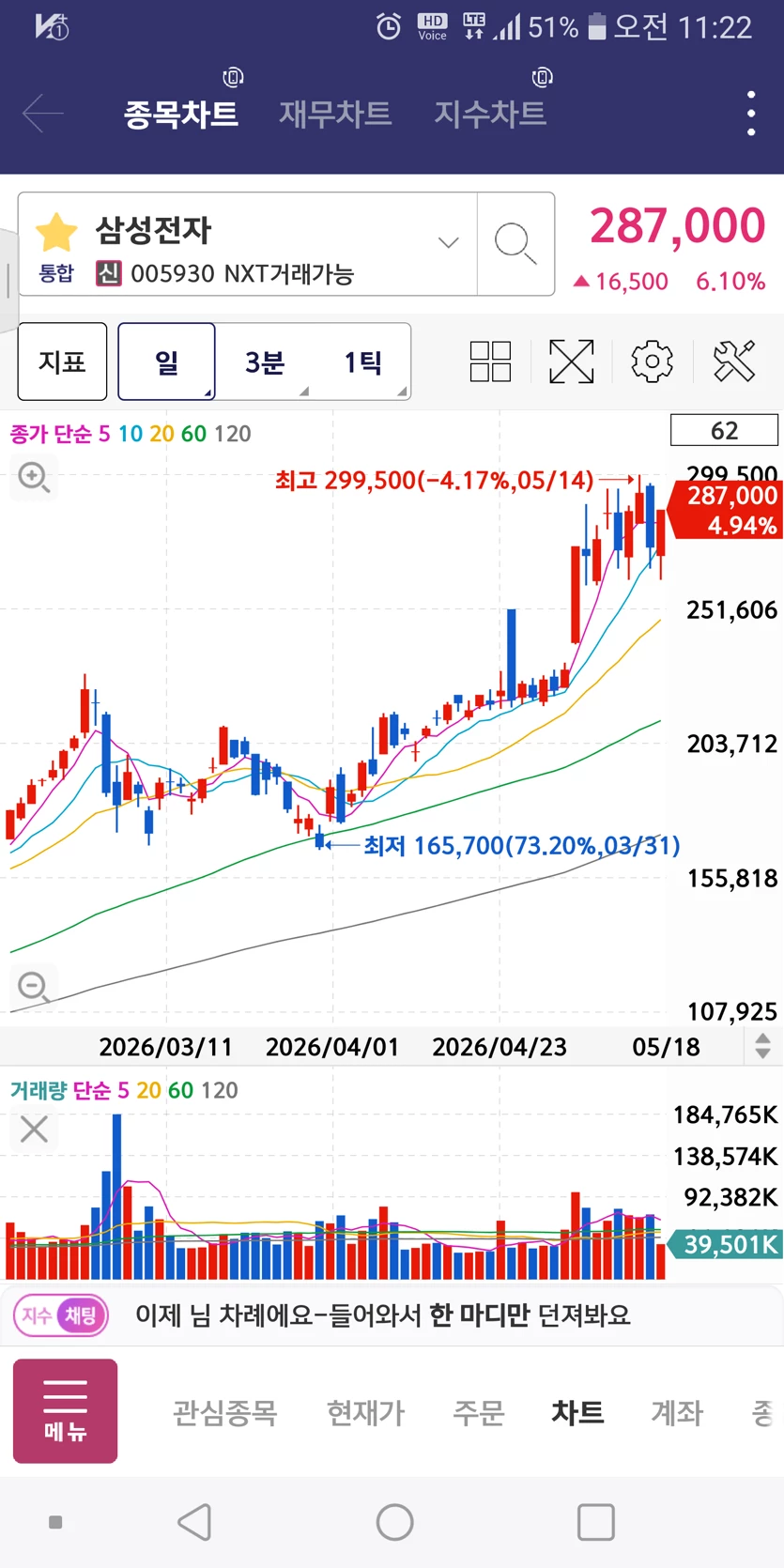
Task: Zoom in on the chart
Action: pos(34,477)
